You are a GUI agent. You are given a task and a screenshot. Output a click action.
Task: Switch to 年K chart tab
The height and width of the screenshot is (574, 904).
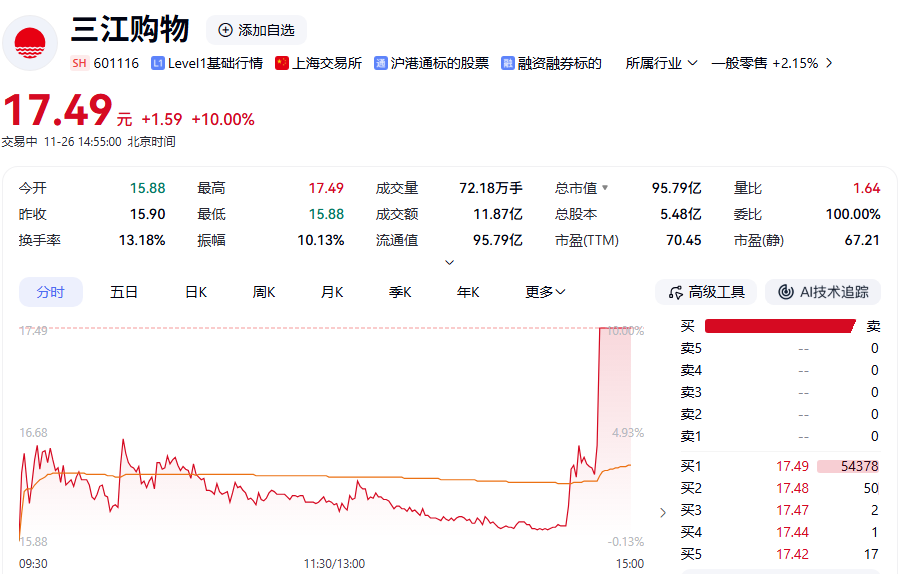point(468,292)
